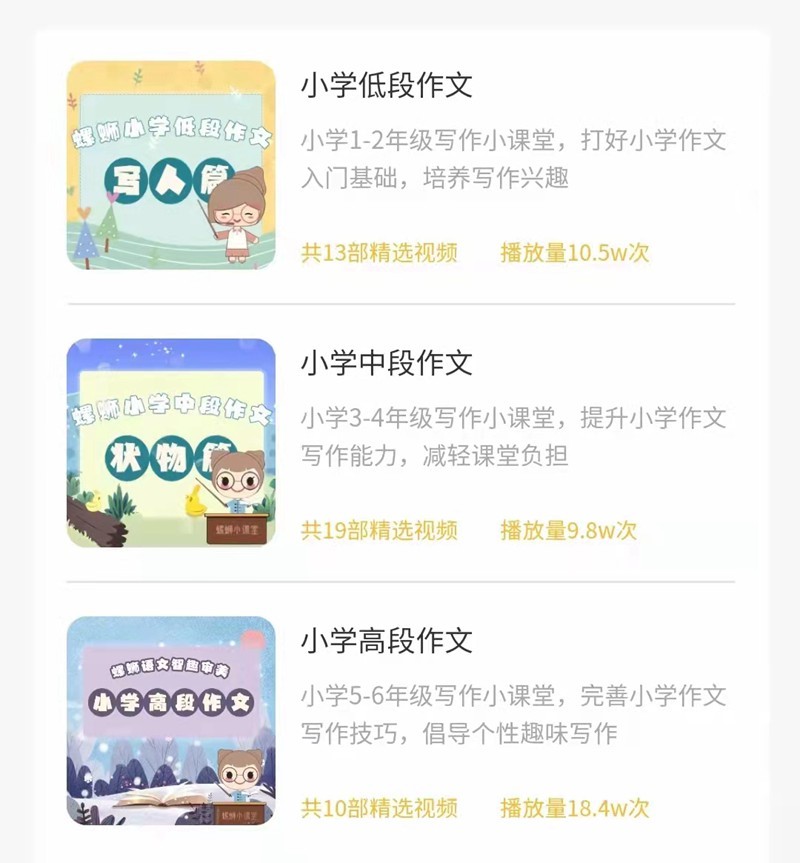This screenshot has width=800, height=863.
Task: Click the grade 1-2 course description text
Action: tap(480, 157)
